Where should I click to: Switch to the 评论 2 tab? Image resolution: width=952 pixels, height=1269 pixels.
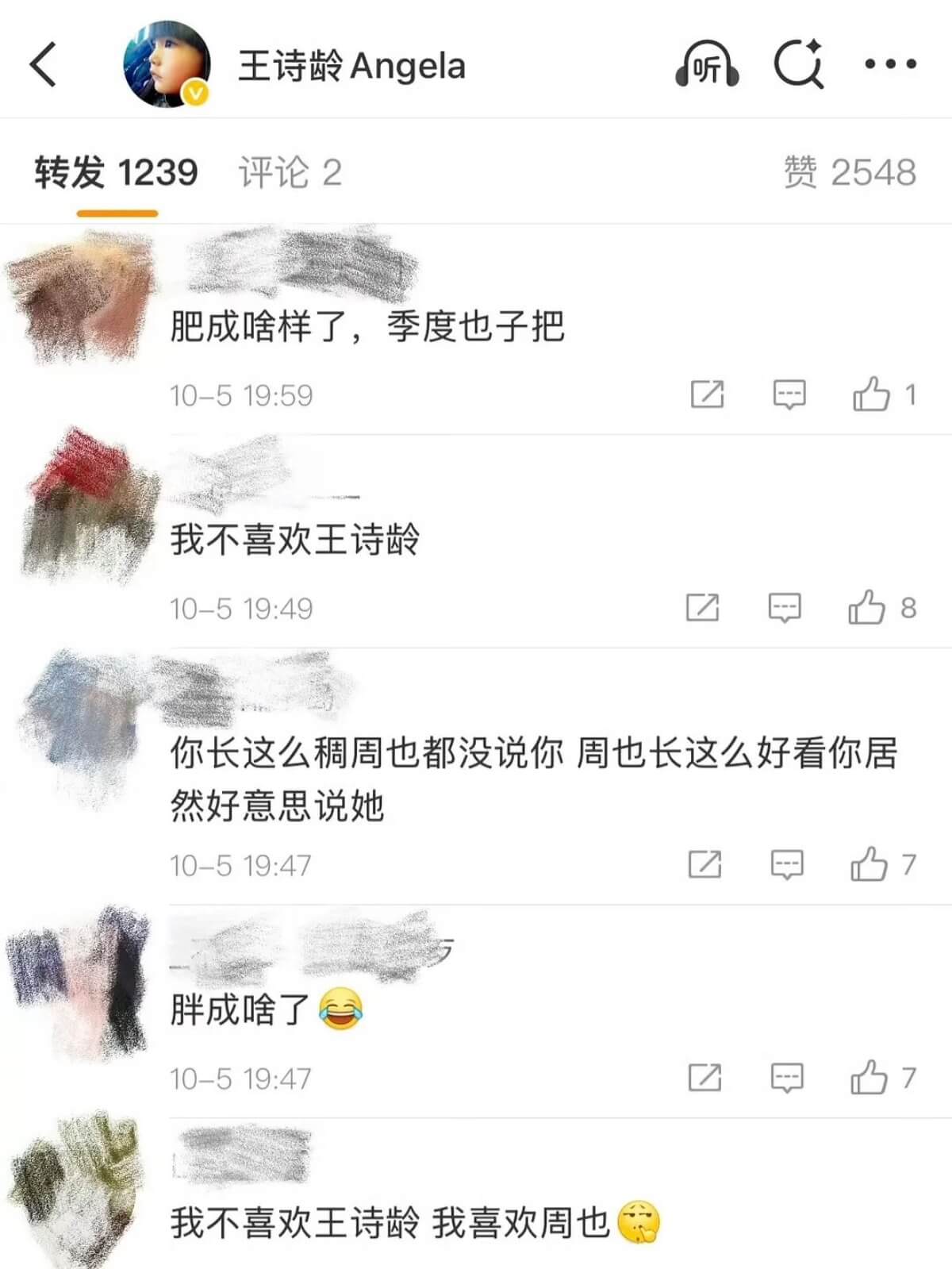pos(290,173)
